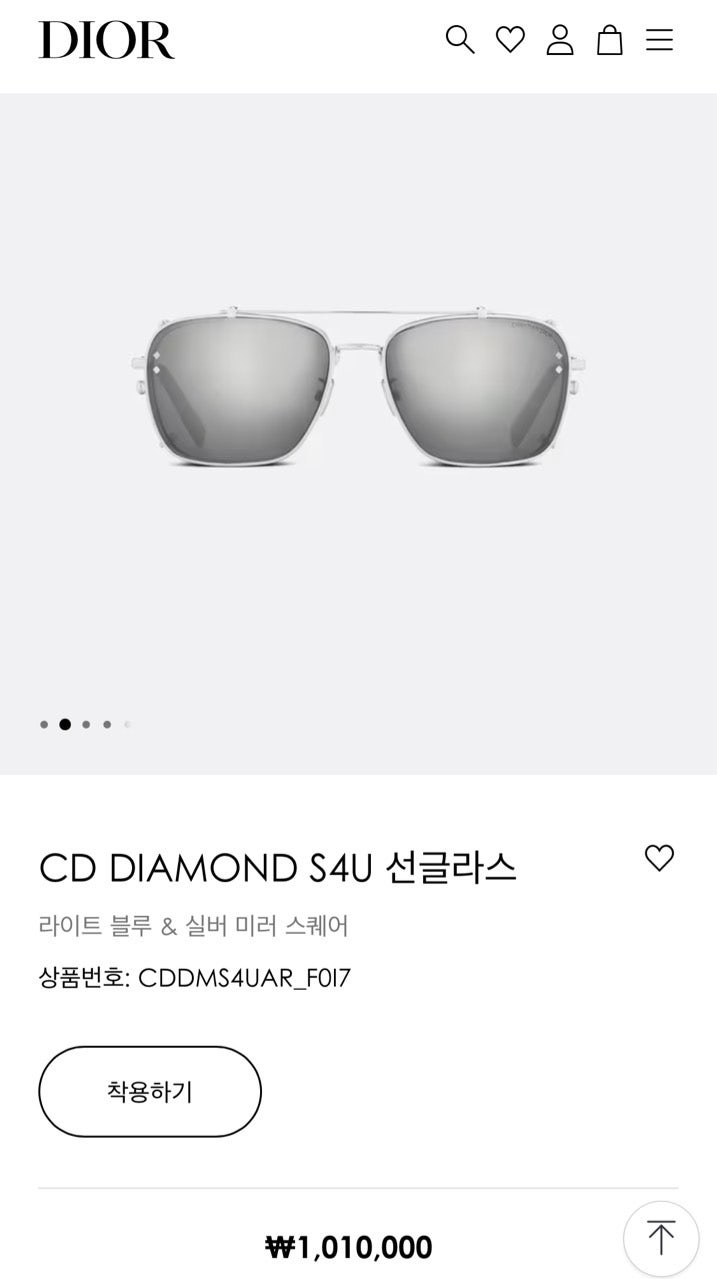Viewport: 717px width, 1279px height.
Task: Open the sunglasses product image
Action: pos(358,390)
